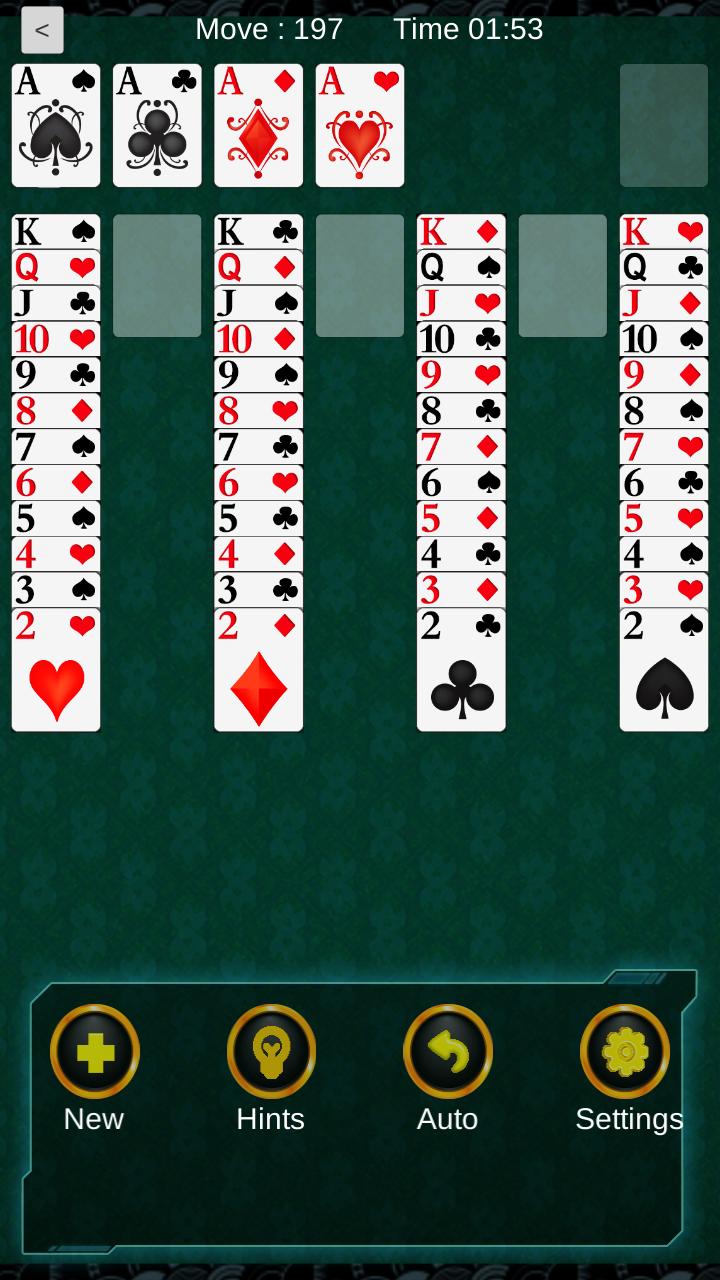Start a New game
720x1280 pixels.
coord(95,1052)
